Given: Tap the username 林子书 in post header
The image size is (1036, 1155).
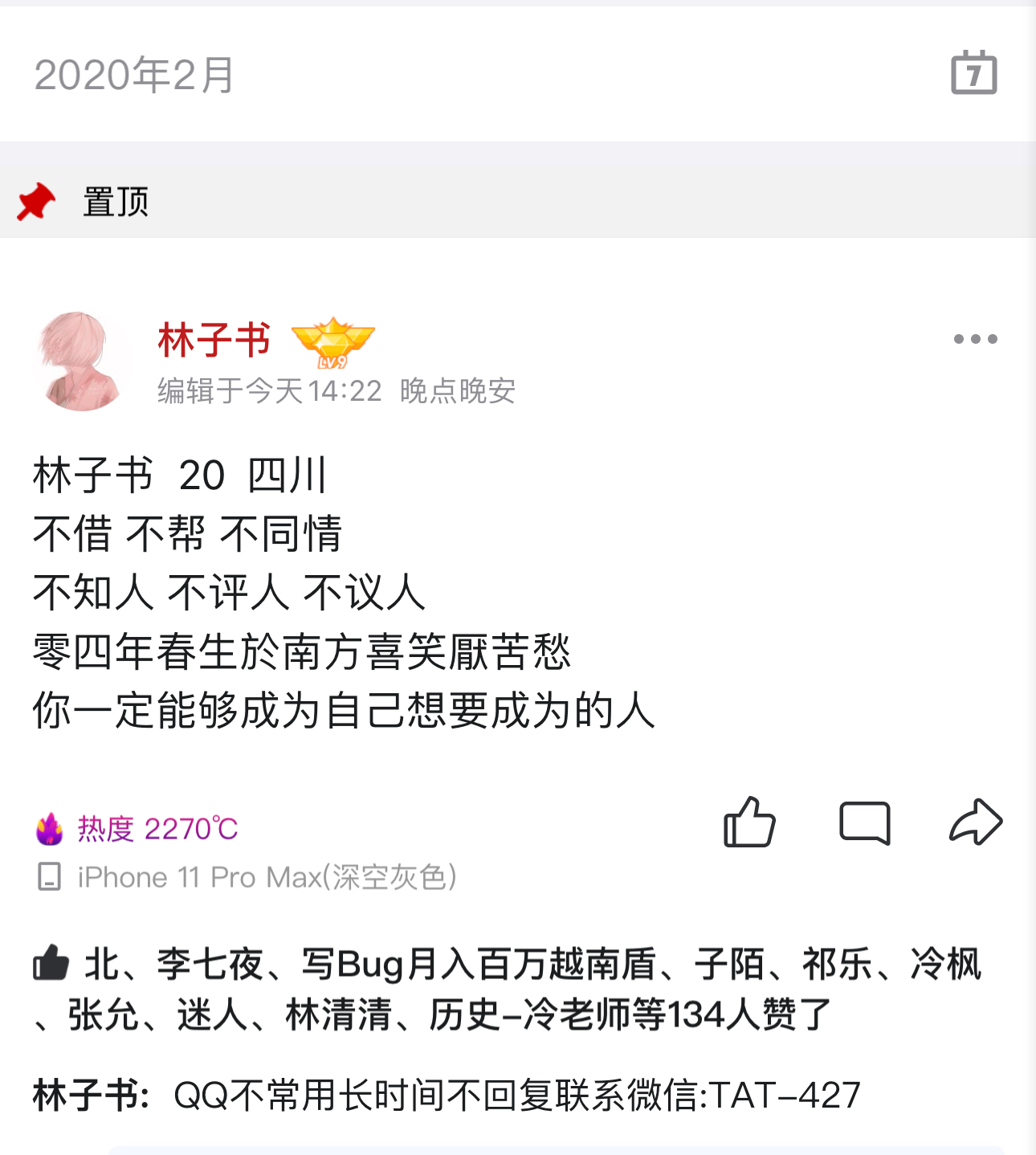Looking at the screenshot, I should coord(214,340).
